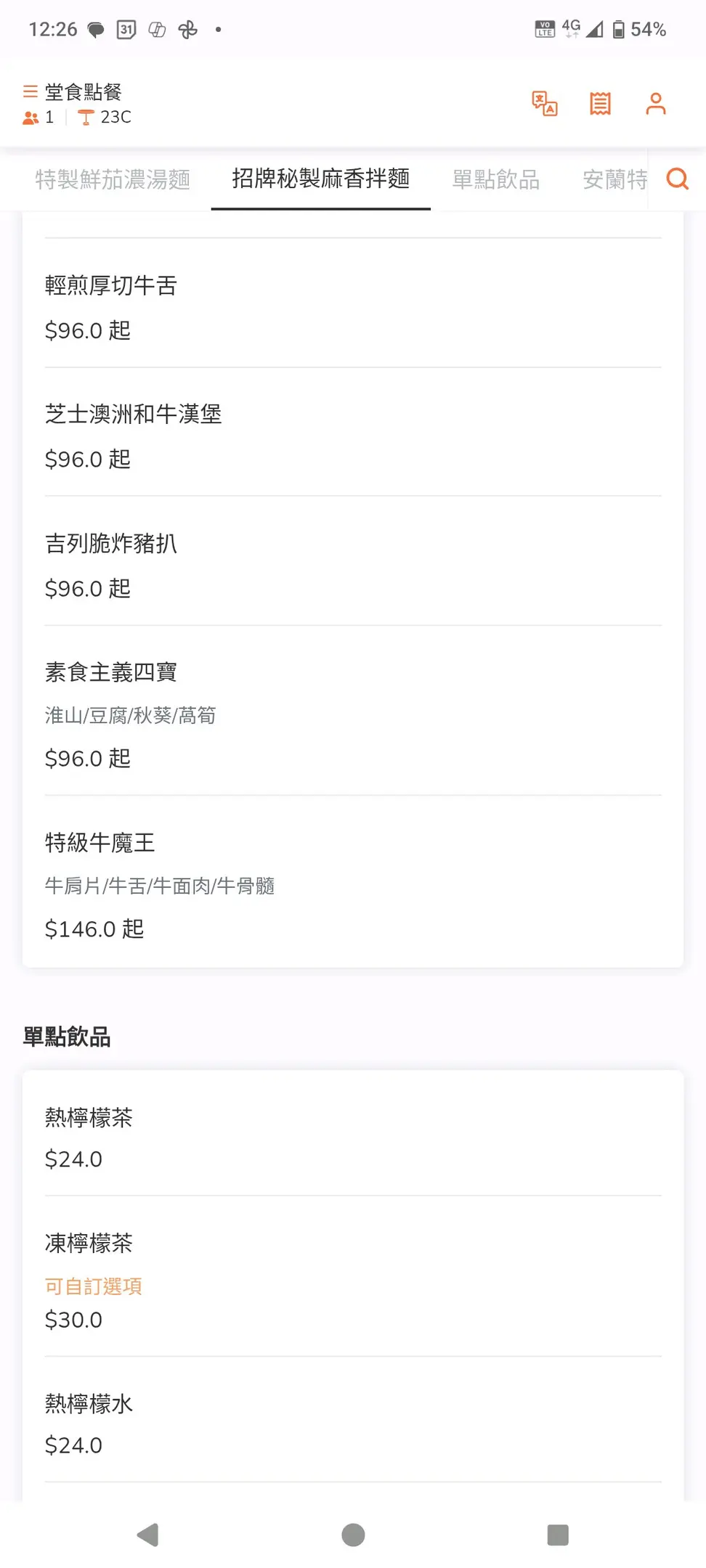706x1568 pixels.
Task: Jump to the 單點飲品 tab
Action: tap(496, 179)
